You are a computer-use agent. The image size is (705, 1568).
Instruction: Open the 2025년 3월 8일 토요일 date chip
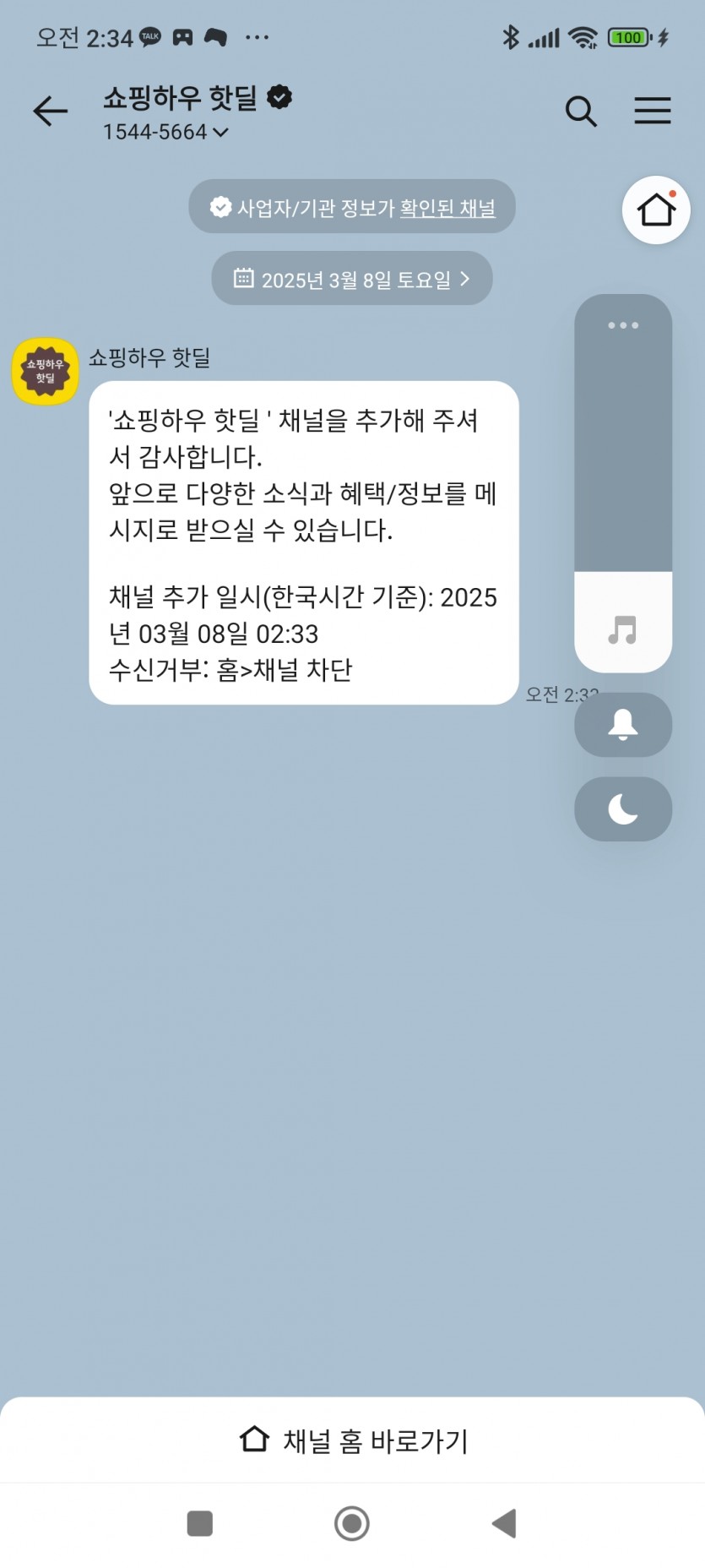(x=352, y=279)
